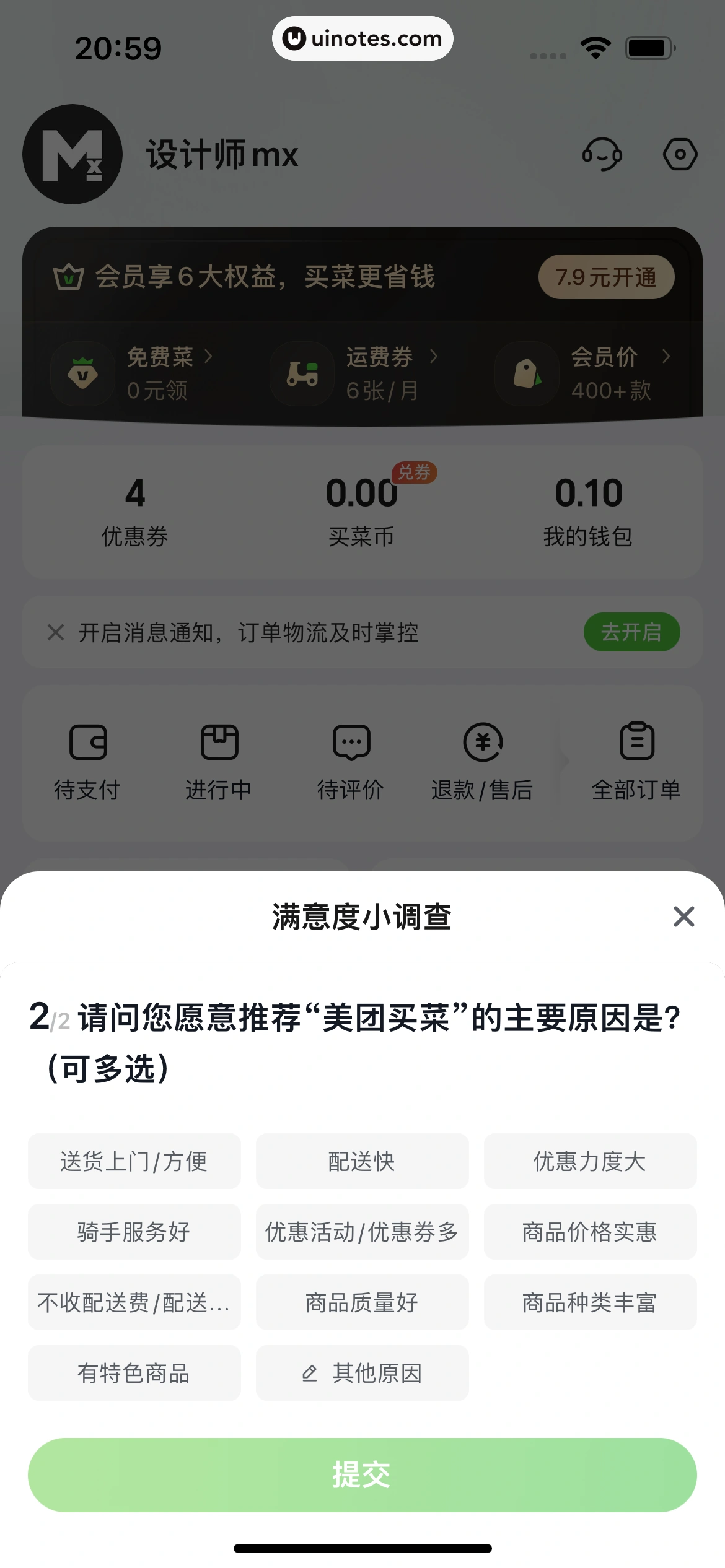This screenshot has height=1568, width=725.
Task: Select 骑手服务好 in the survey
Action: point(134,1232)
